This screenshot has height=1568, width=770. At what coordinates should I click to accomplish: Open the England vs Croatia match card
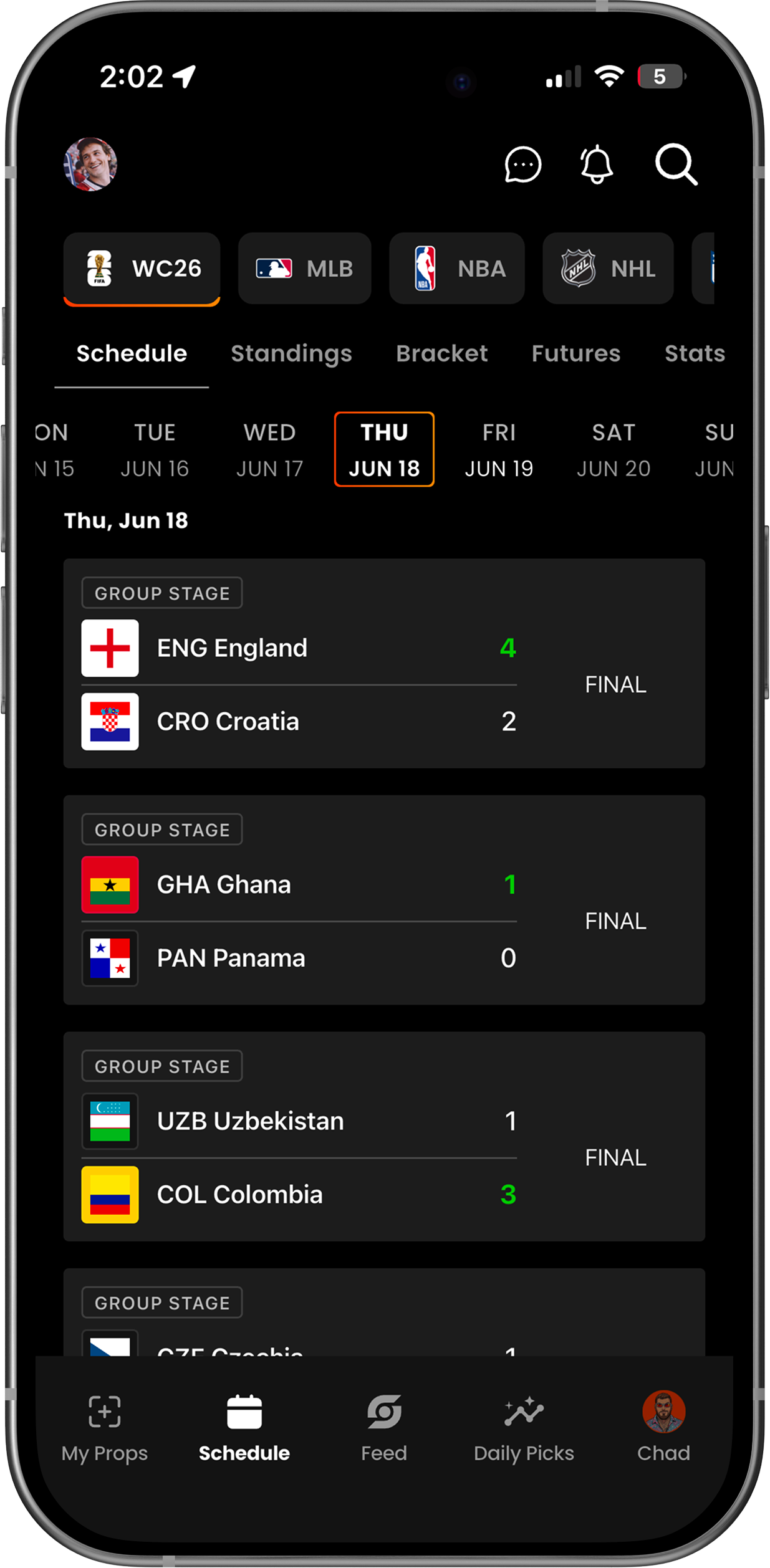(x=384, y=664)
